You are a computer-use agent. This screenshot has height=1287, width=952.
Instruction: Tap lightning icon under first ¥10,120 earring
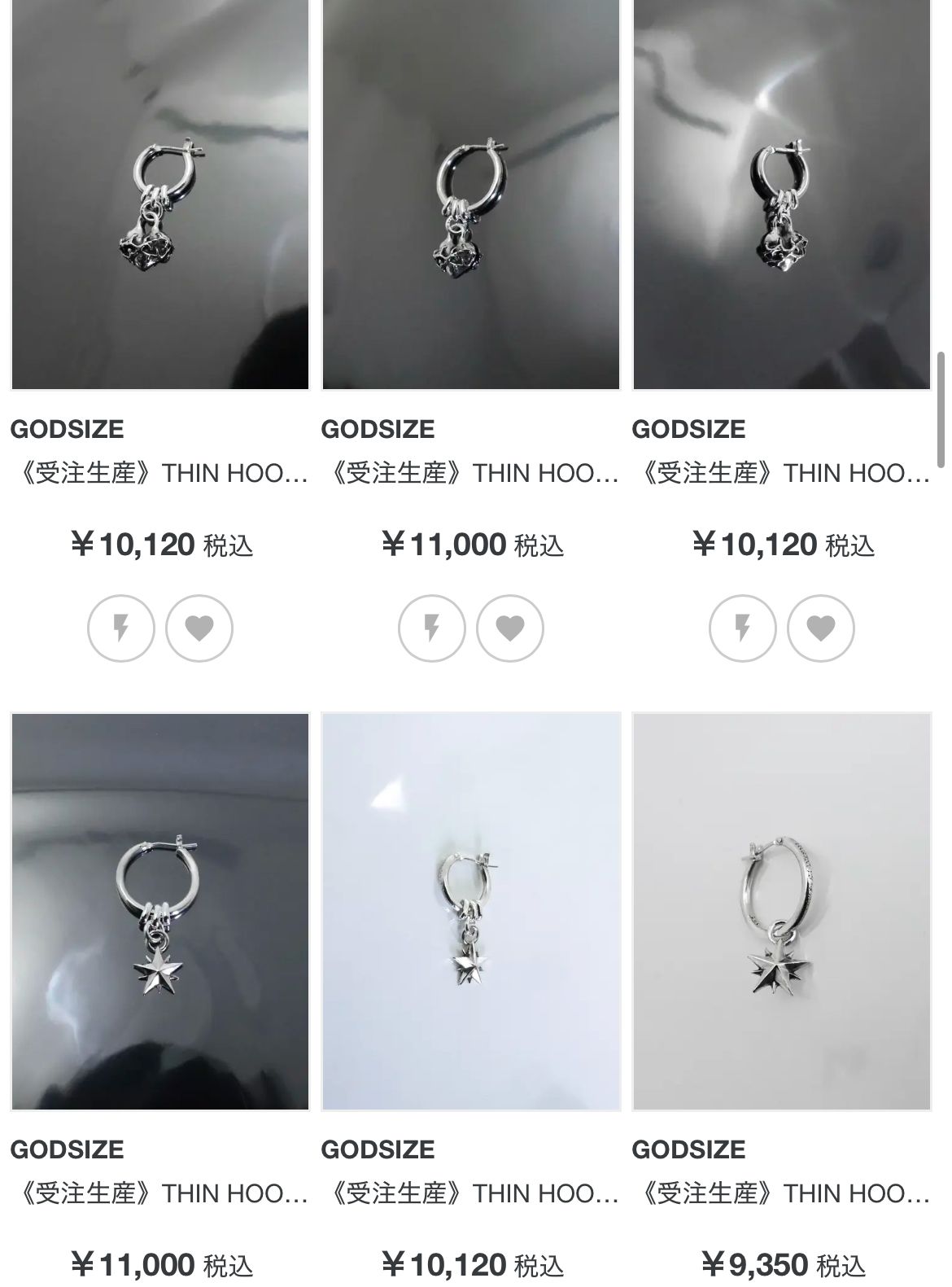coord(121,628)
